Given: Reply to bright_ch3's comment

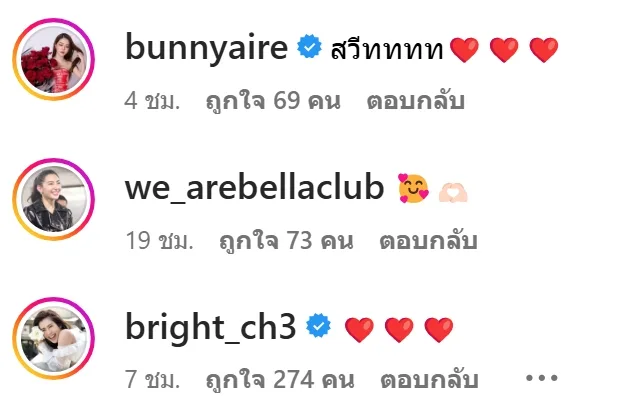Looking at the screenshot, I should 430,381.
